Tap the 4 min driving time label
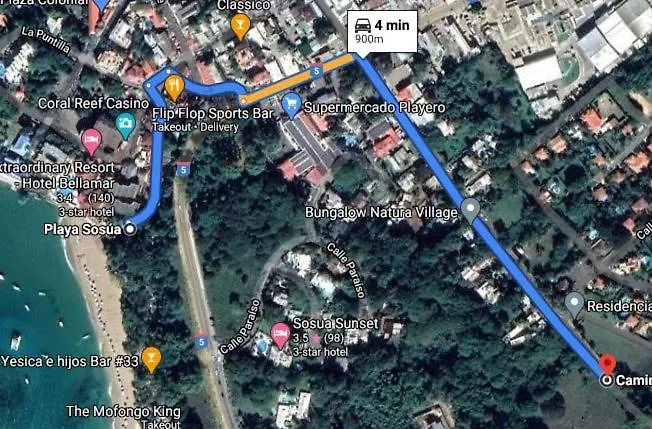The height and width of the screenshot is (429, 652). click(x=382, y=32)
